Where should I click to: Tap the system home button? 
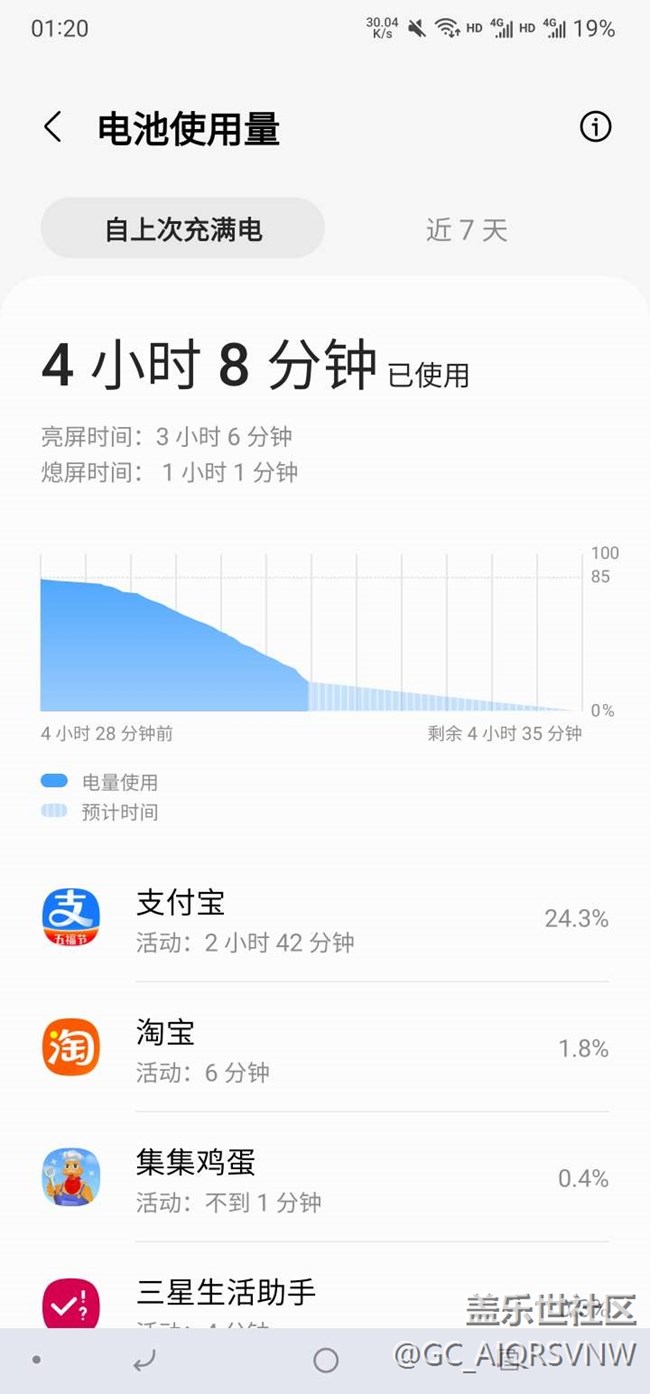[x=326, y=1360]
